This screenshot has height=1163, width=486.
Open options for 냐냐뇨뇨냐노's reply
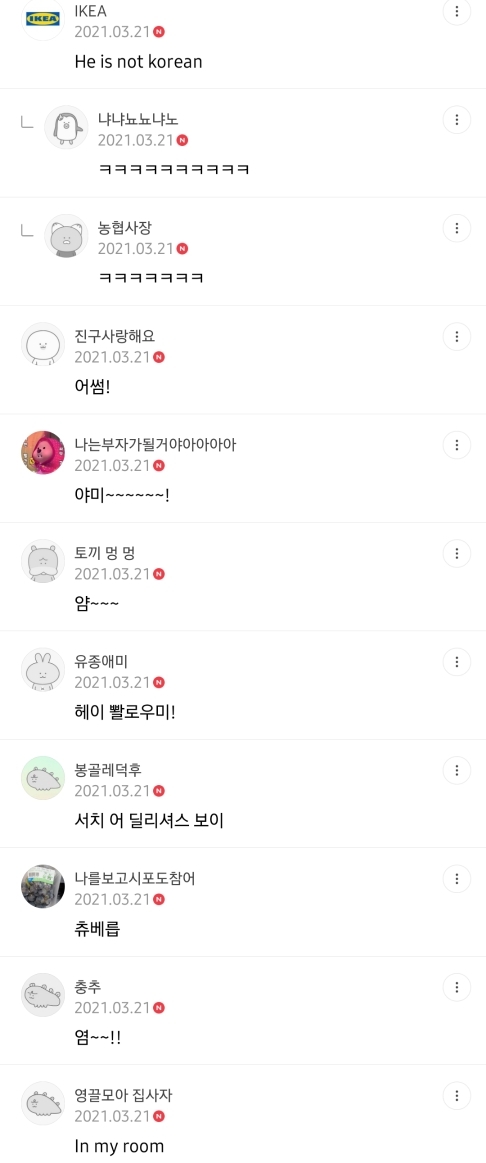click(456, 119)
